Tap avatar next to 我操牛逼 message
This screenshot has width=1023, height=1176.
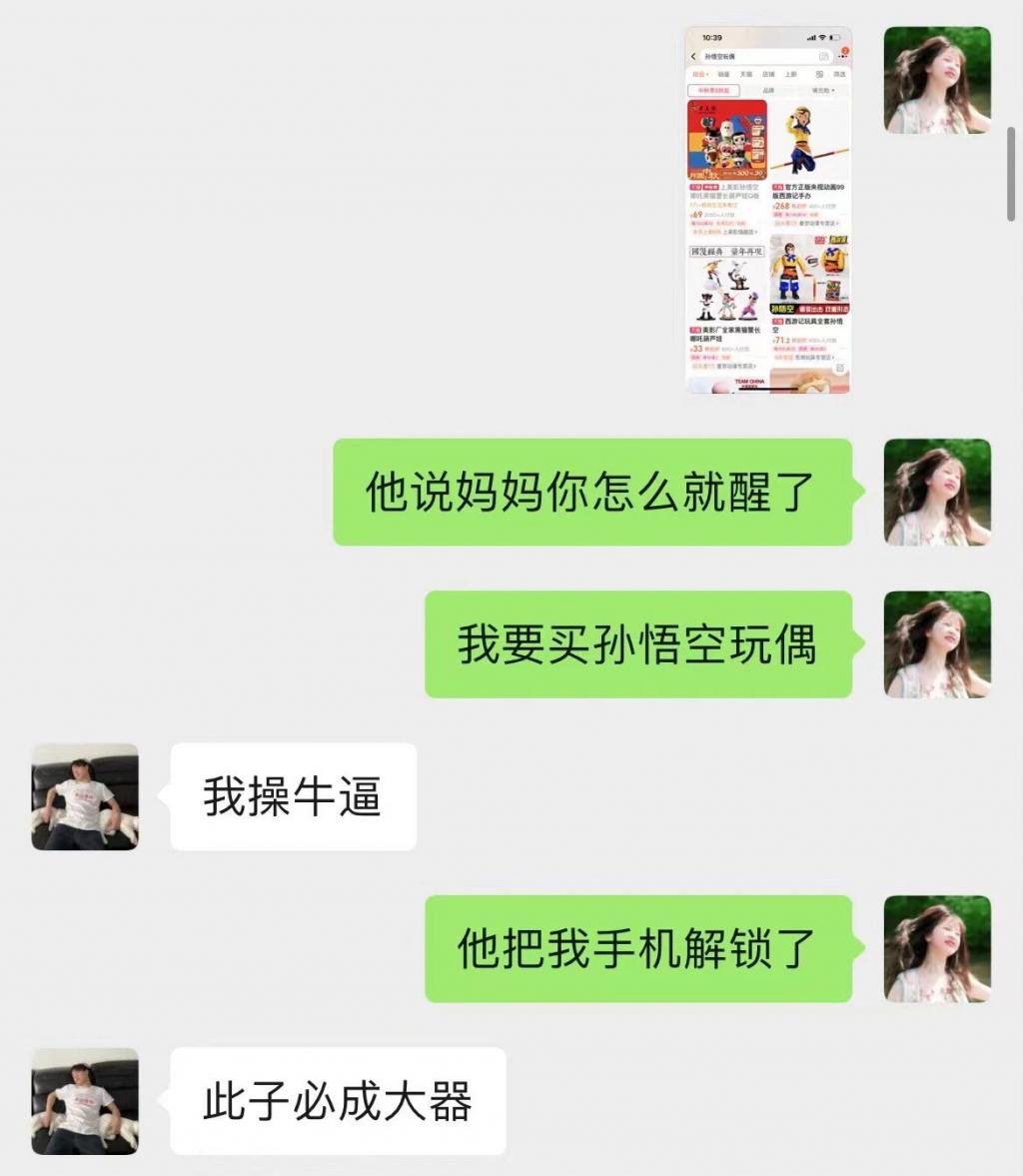click(x=85, y=796)
